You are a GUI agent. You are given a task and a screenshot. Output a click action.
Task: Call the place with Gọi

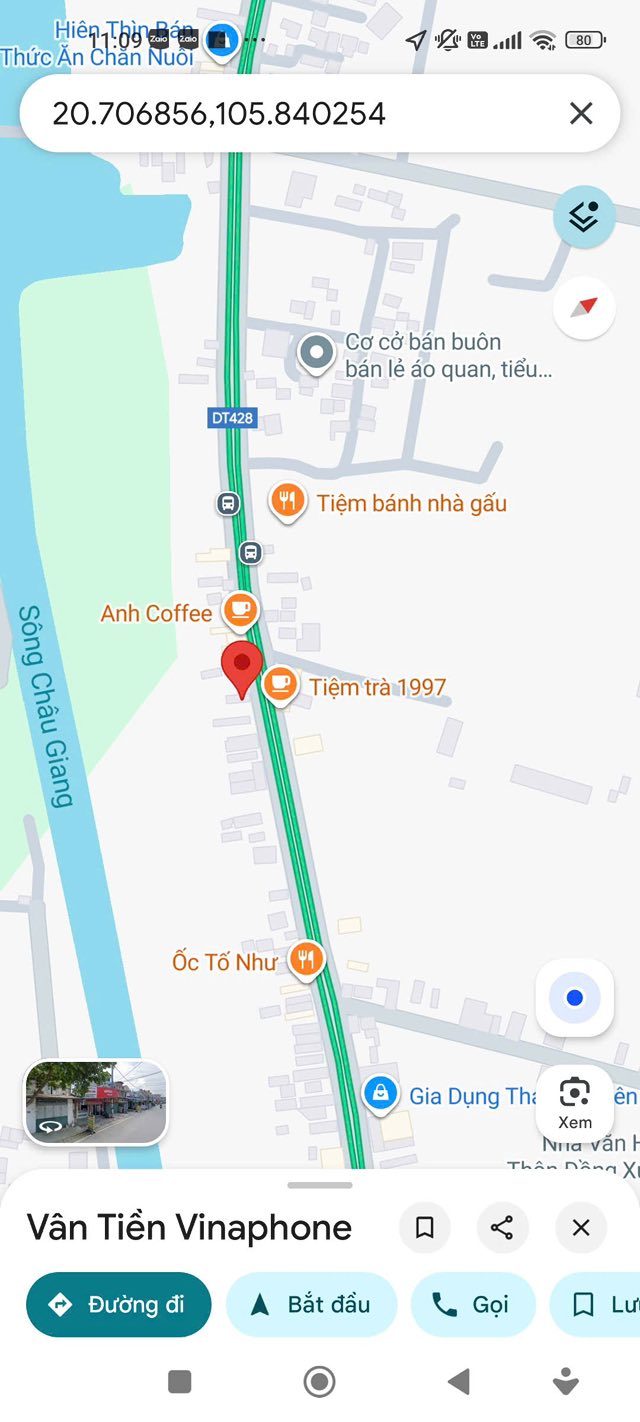click(x=472, y=1304)
